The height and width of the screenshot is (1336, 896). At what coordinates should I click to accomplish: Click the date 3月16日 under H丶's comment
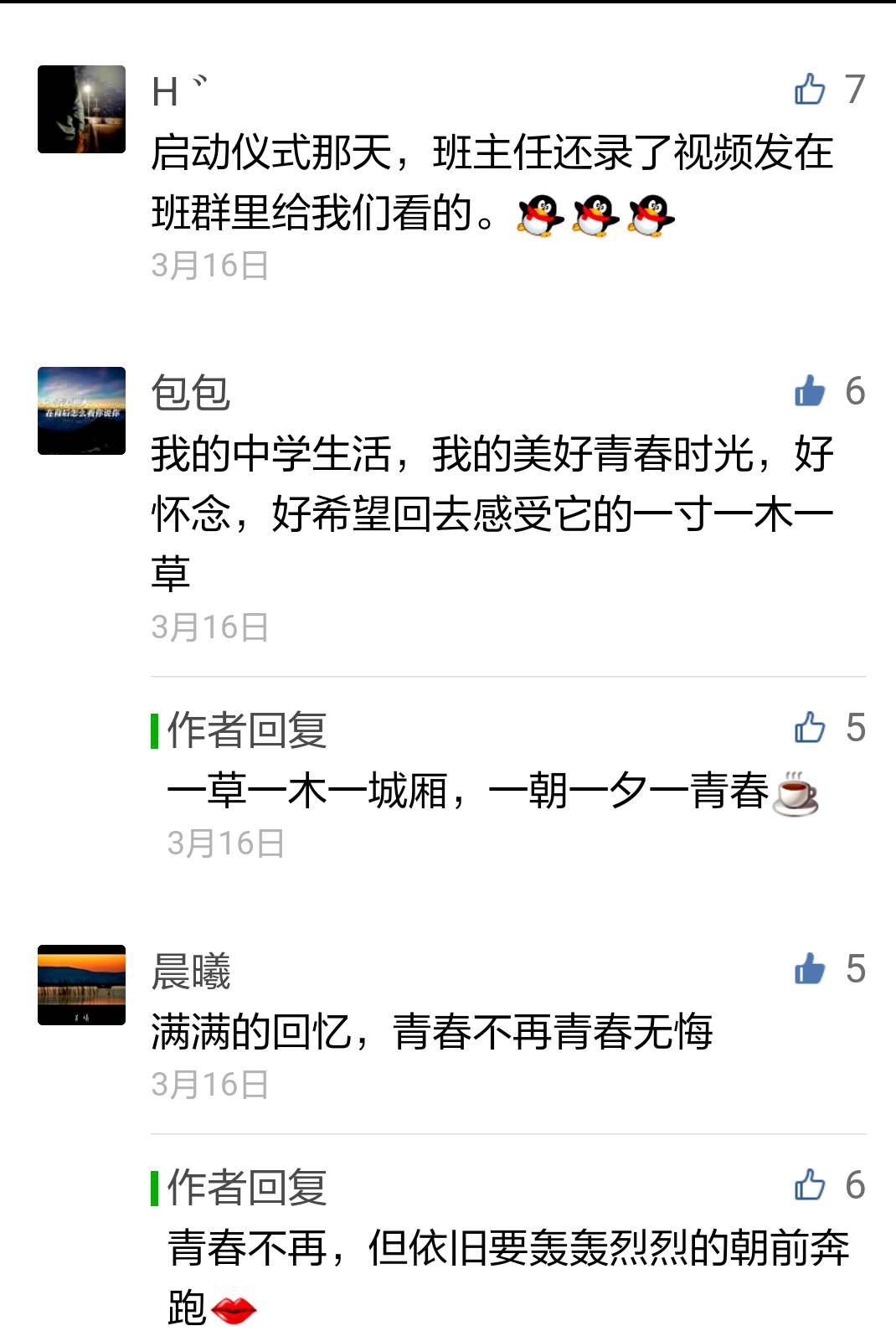[210, 264]
